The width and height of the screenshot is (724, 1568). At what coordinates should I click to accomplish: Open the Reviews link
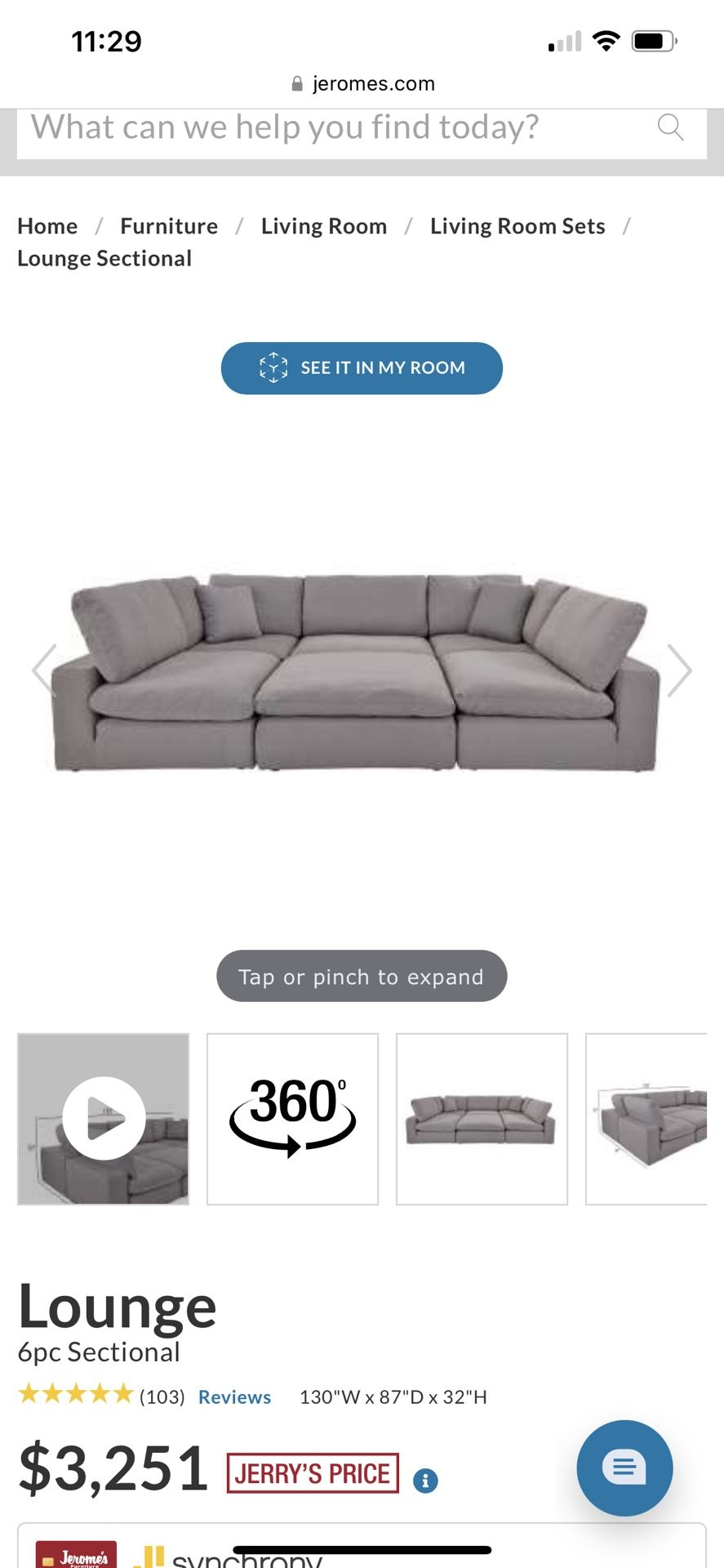(234, 1397)
